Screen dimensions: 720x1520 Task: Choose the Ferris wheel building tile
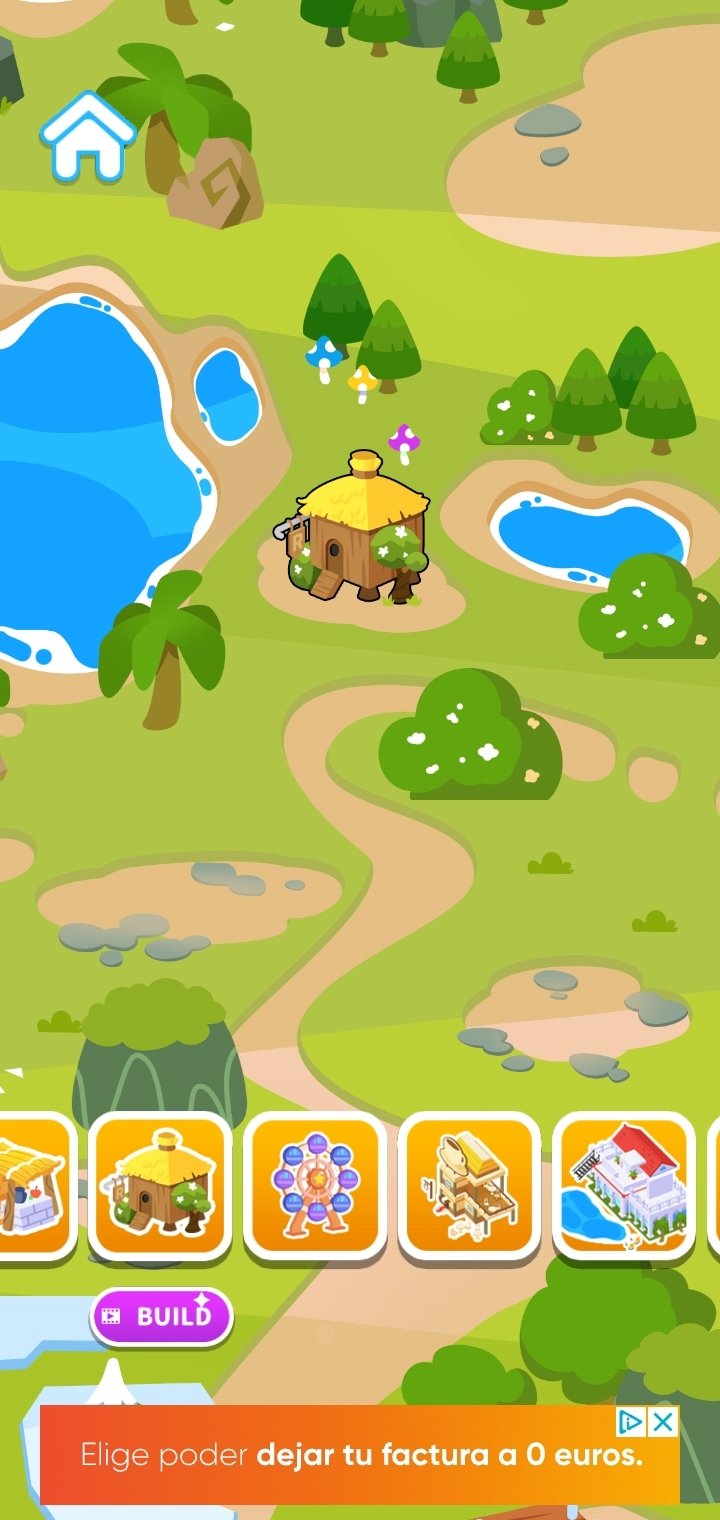pos(315,1186)
